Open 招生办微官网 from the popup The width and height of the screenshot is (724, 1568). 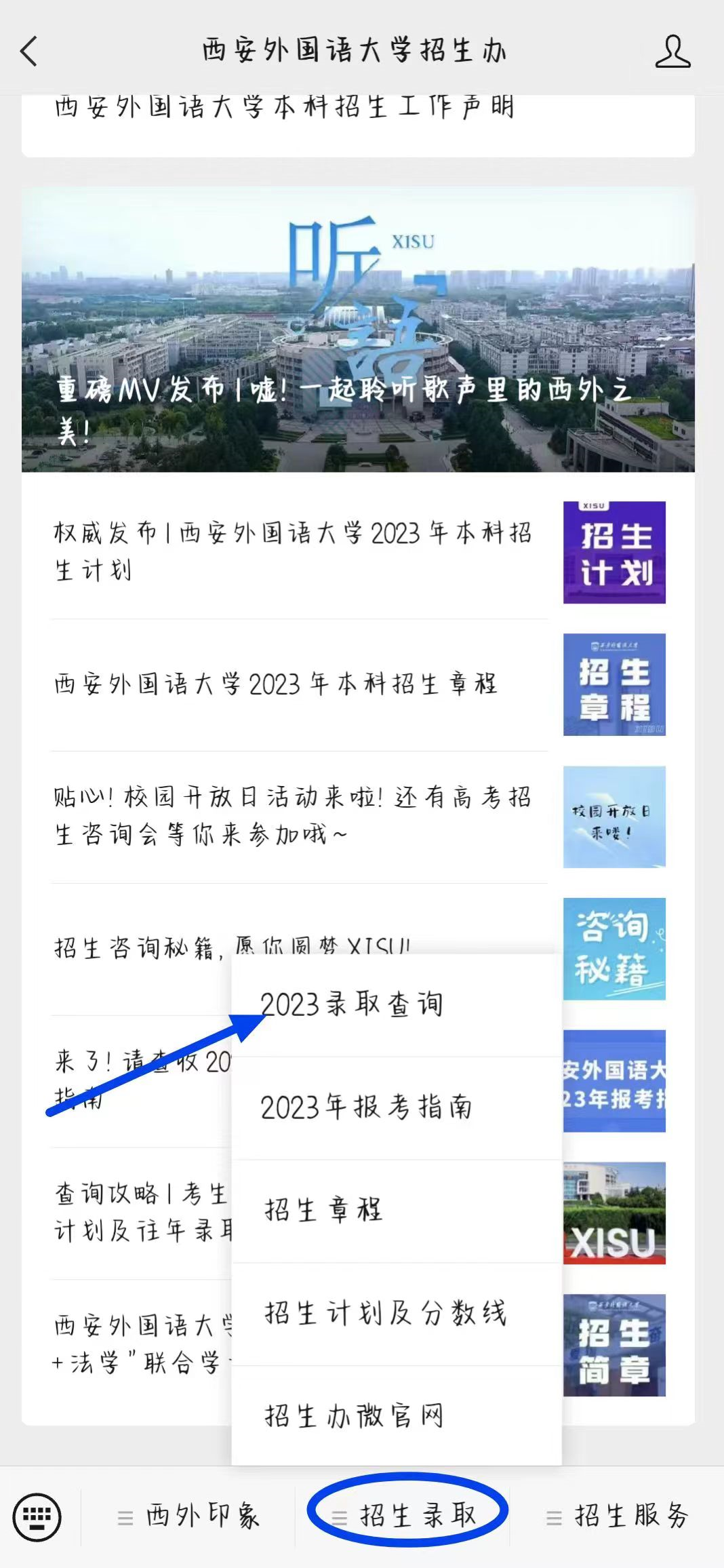(354, 1415)
